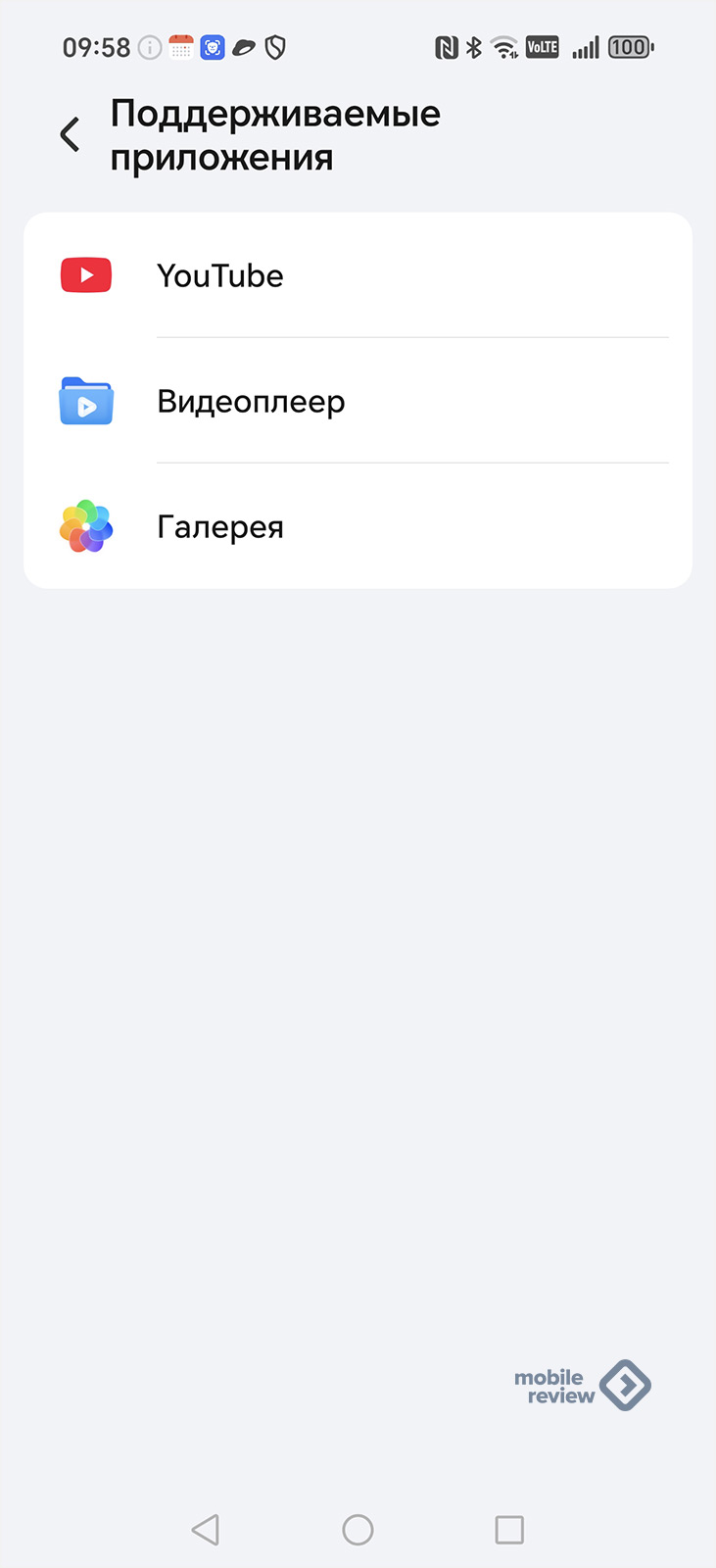
Task: Open the Галерея entry
Action: (x=358, y=526)
